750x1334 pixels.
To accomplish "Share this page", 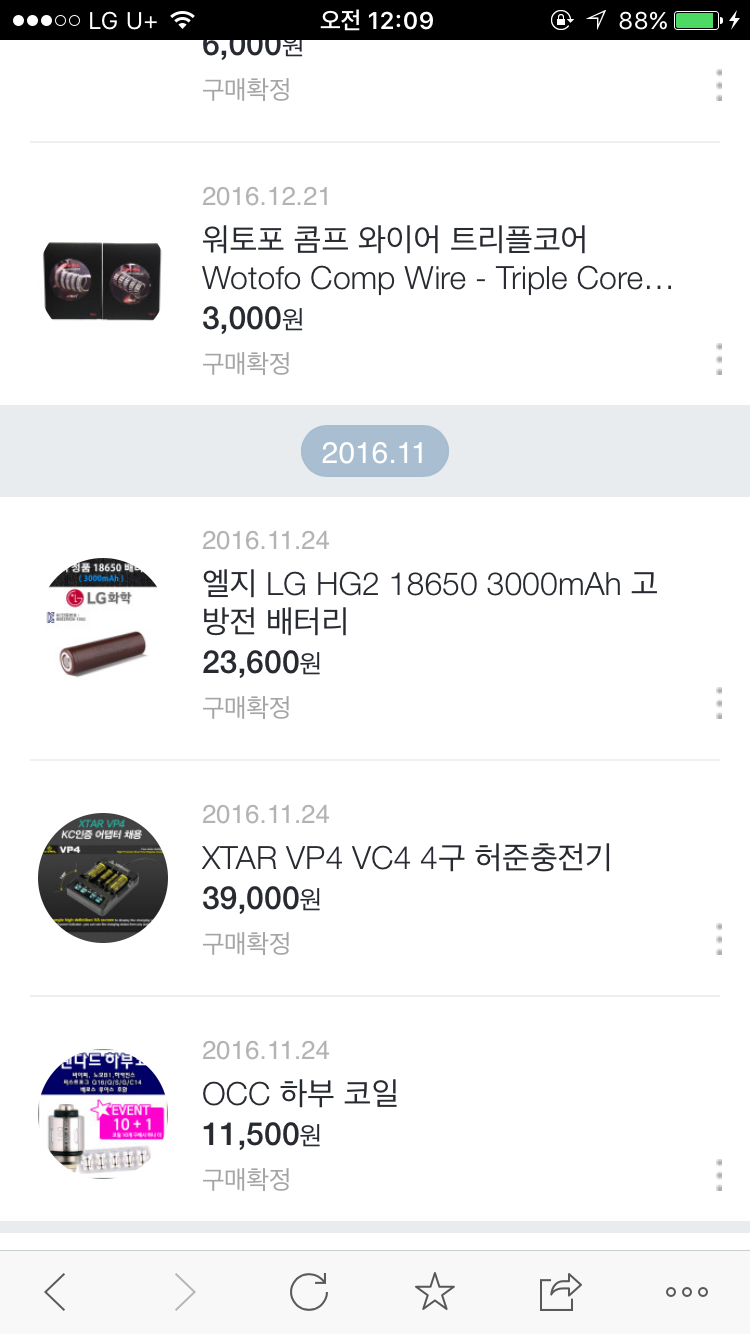I will pos(561,1292).
